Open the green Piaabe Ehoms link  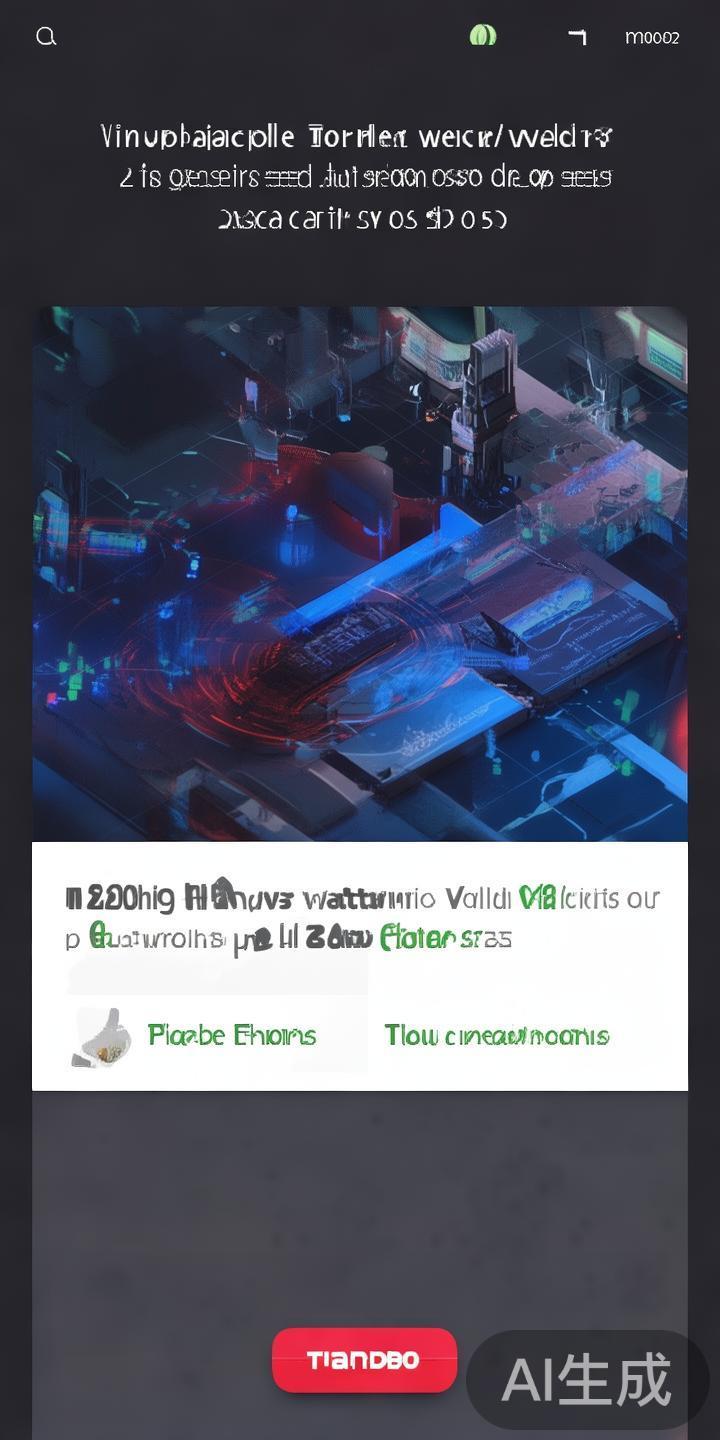tap(232, 1035)
